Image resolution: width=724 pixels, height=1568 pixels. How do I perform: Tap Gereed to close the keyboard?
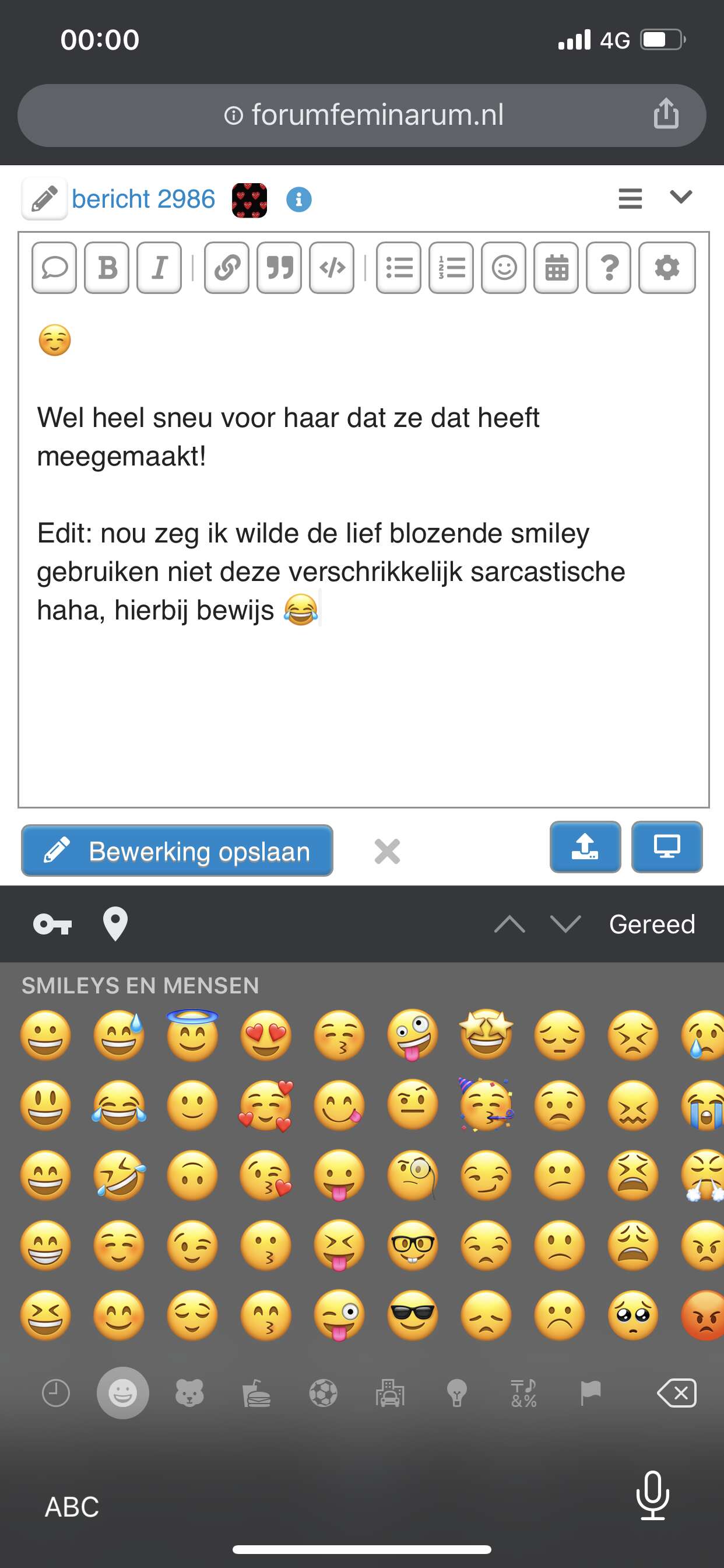652,924
